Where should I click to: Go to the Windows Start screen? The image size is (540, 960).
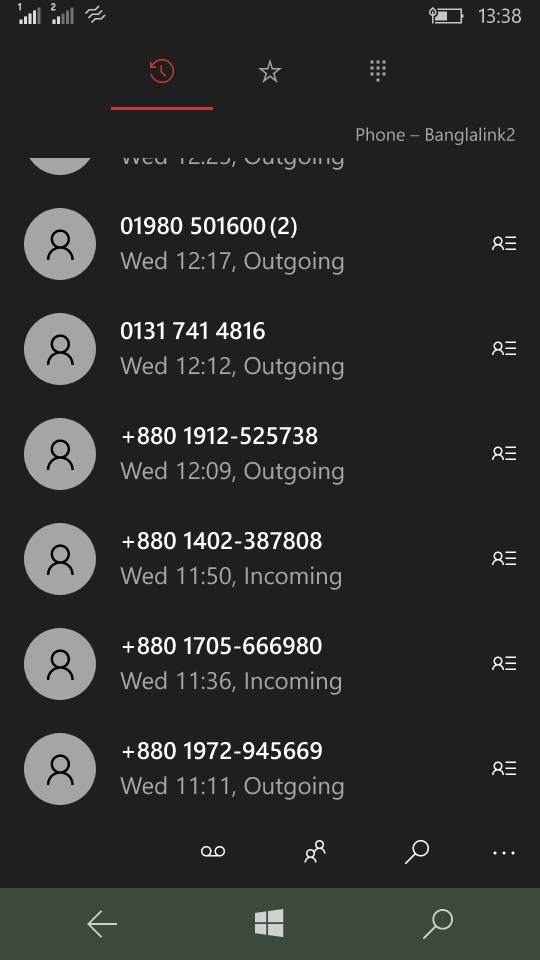pyautogui.click(x=269, y=923)
